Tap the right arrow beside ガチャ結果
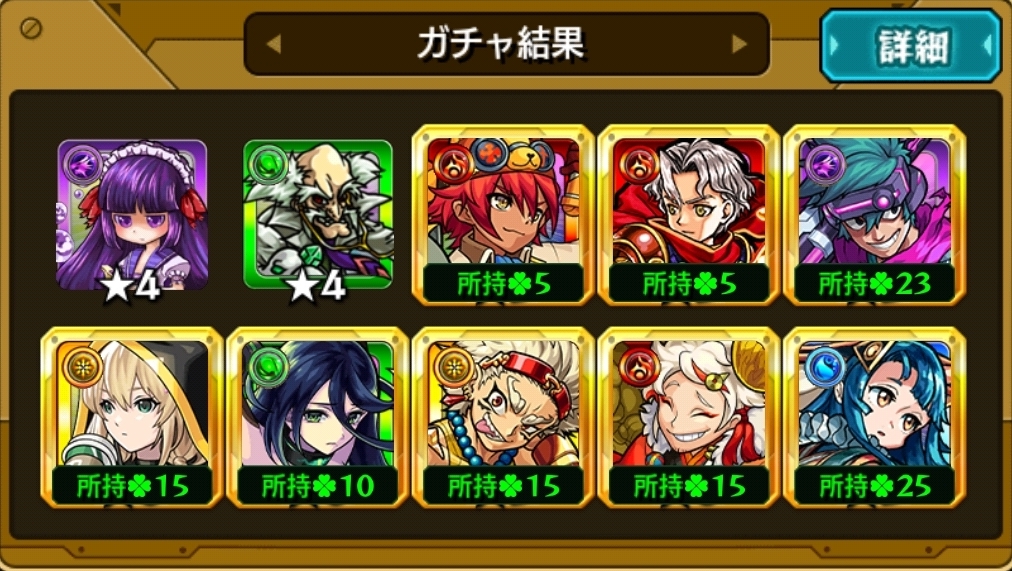Viewport: 1012px width, 571px height. click(740, 44)
